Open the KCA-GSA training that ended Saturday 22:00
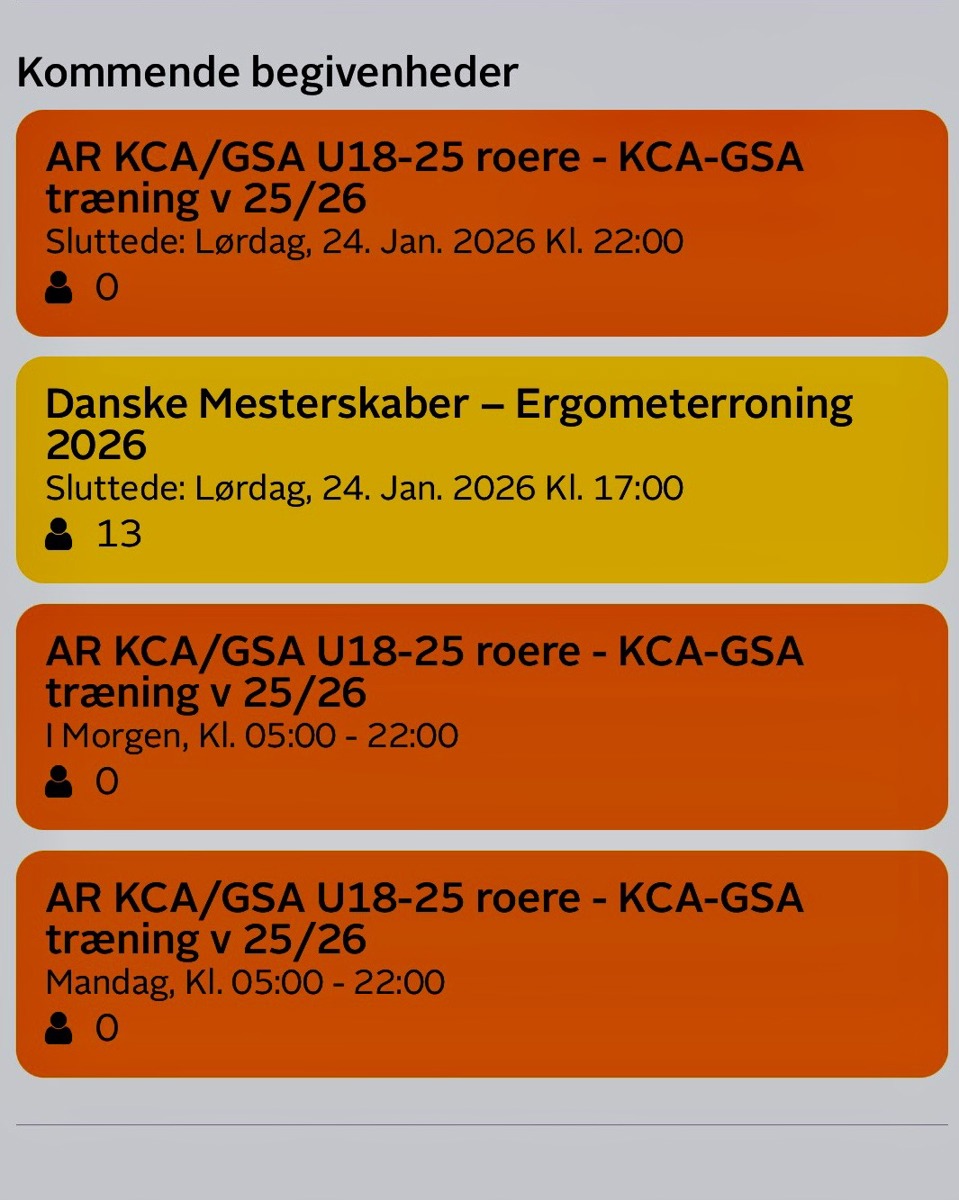Image resolution: width=959 pixels, height=1200 pixels. (x=481, y=222)
